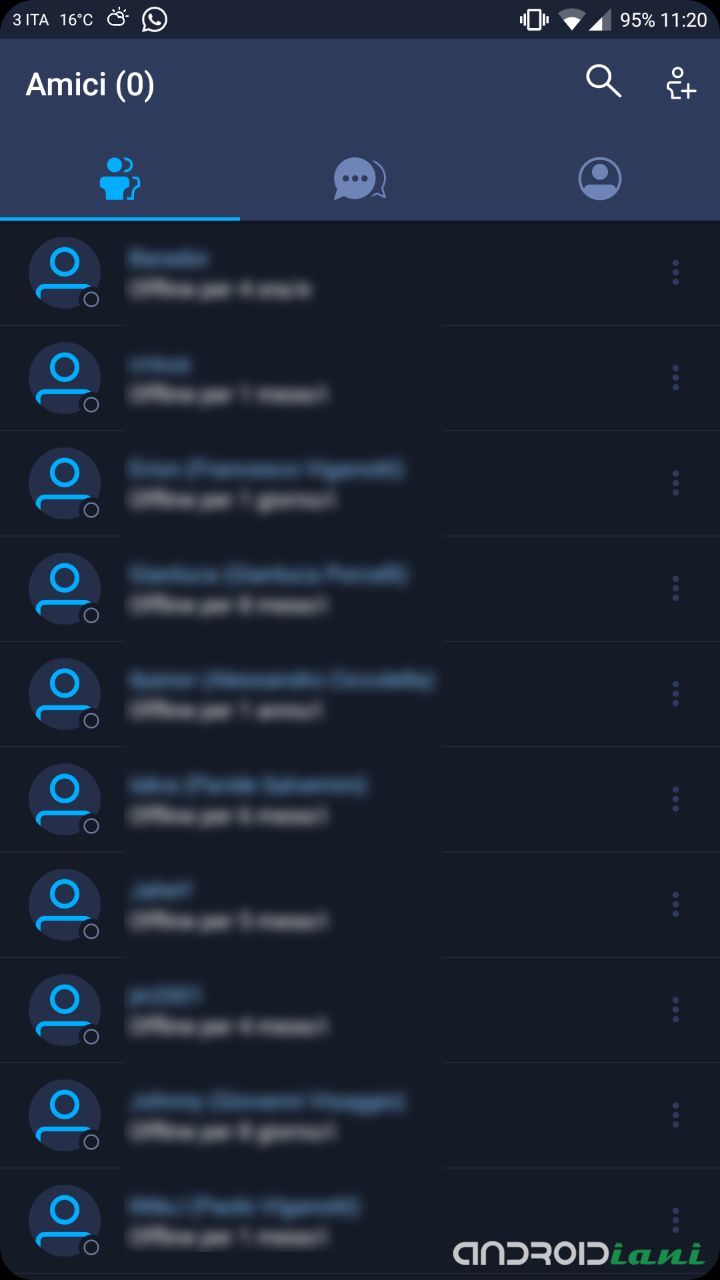Open overflow menu for friend offline 1 anno/i
720x1280 pixels.
(x=676, y=694)
